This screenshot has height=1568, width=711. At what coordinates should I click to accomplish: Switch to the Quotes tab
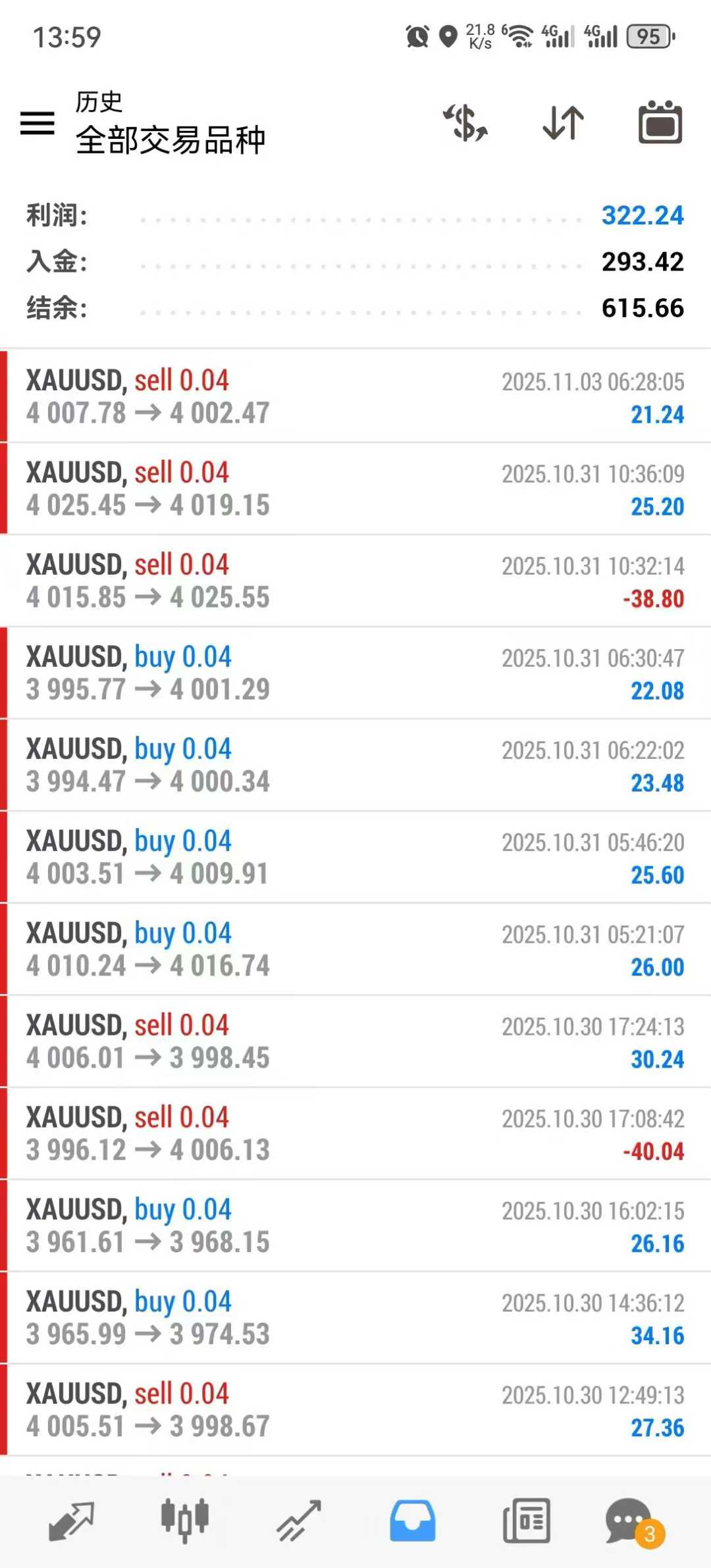[x=71, y=1521]
